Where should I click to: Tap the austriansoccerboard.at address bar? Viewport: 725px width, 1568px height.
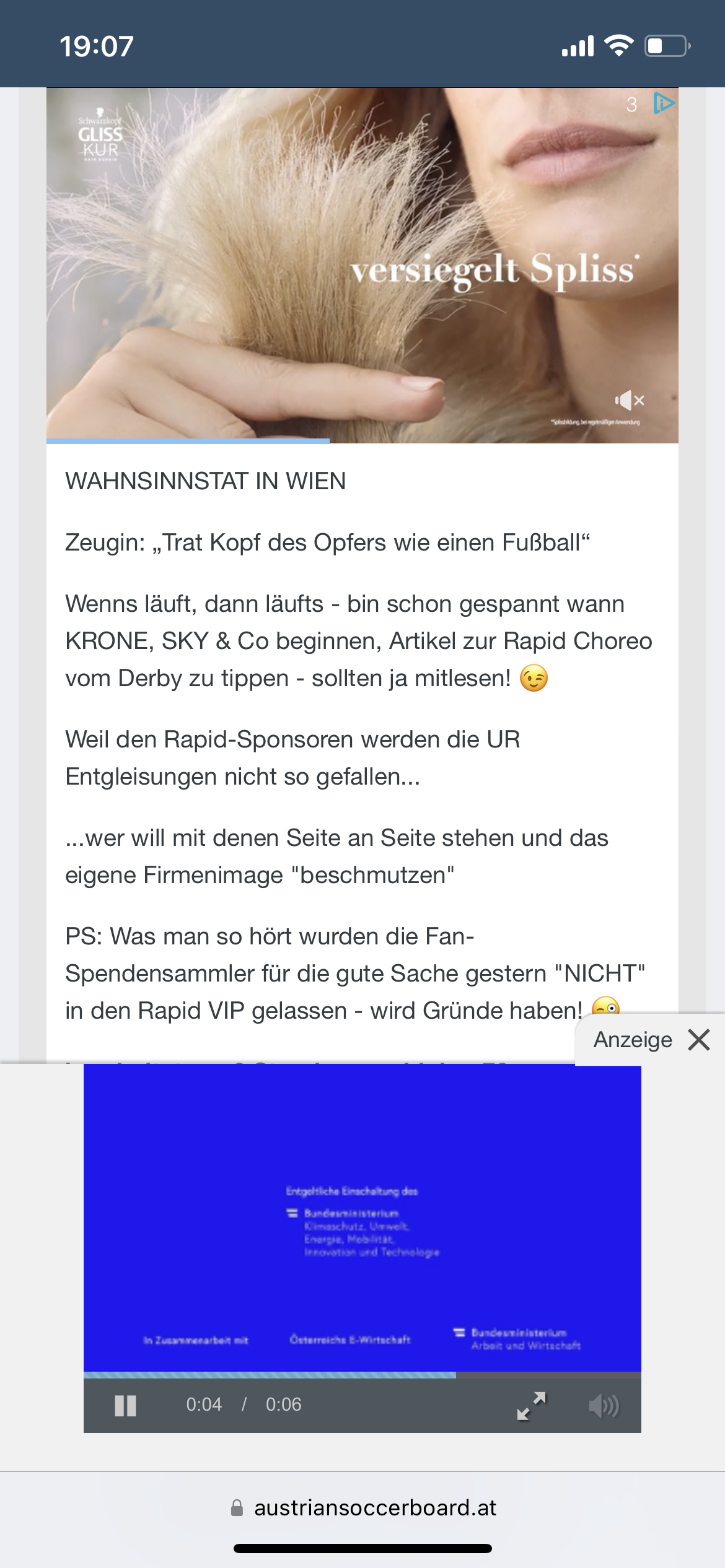(x=363, y=1508)
